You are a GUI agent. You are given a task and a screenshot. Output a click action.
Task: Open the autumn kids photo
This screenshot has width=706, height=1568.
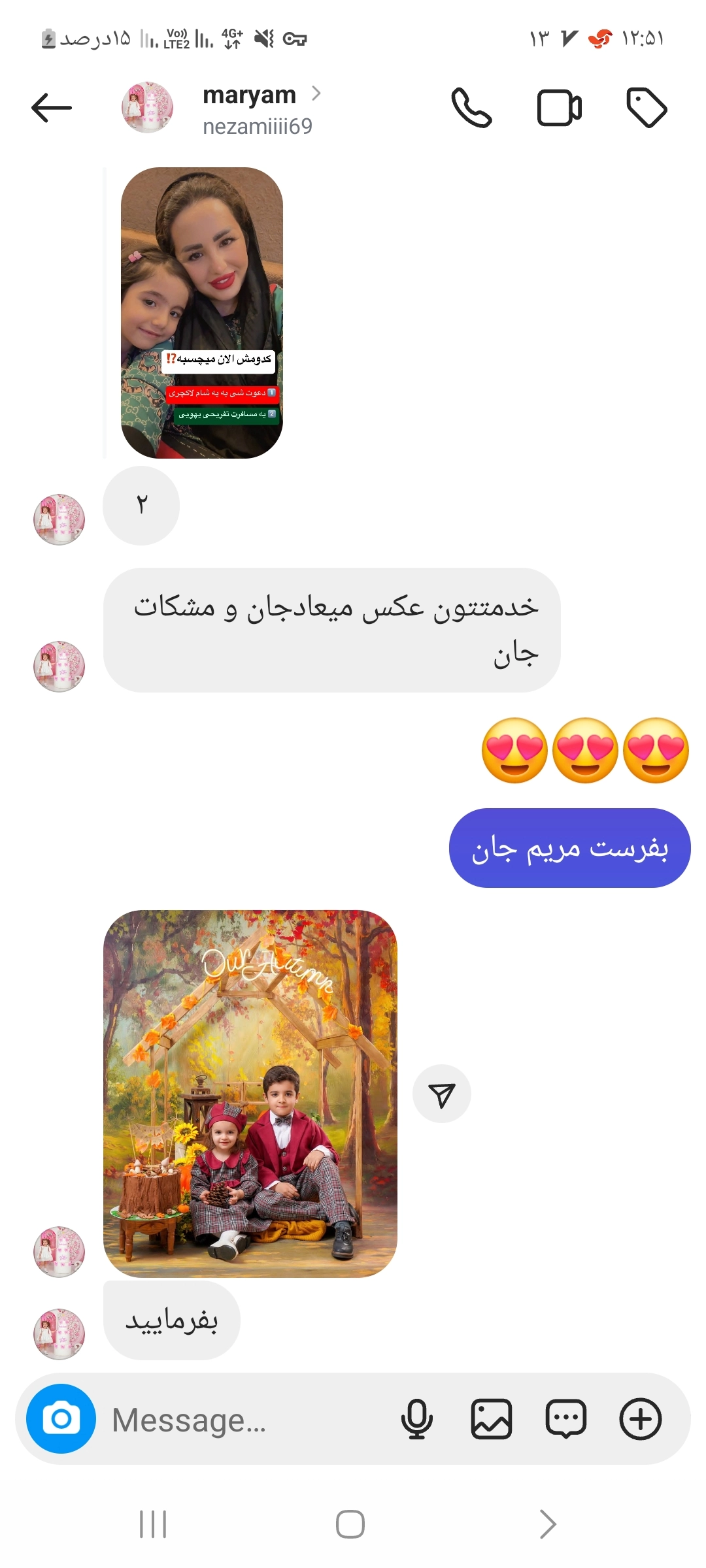pos(250,1093)
